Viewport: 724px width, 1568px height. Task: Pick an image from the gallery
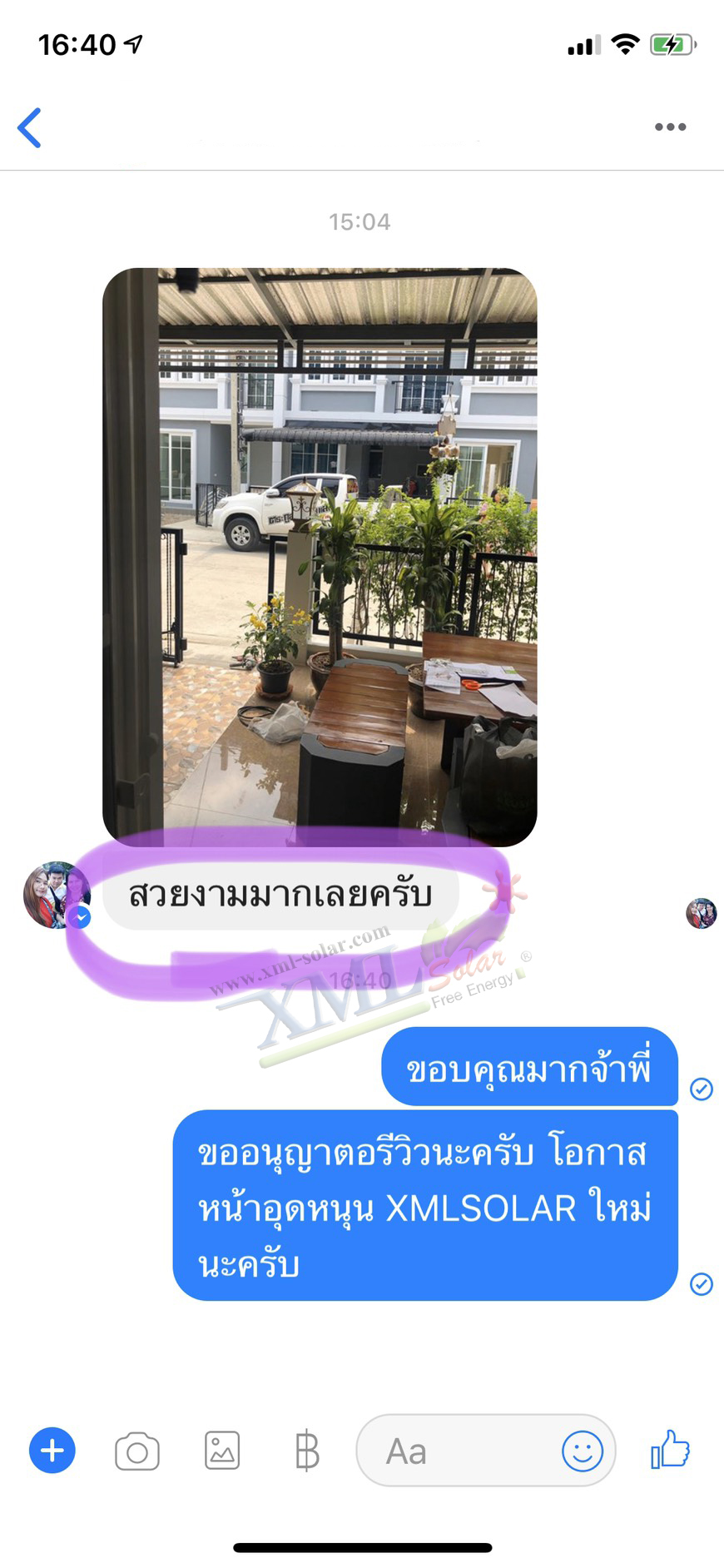coord(222,1451)
